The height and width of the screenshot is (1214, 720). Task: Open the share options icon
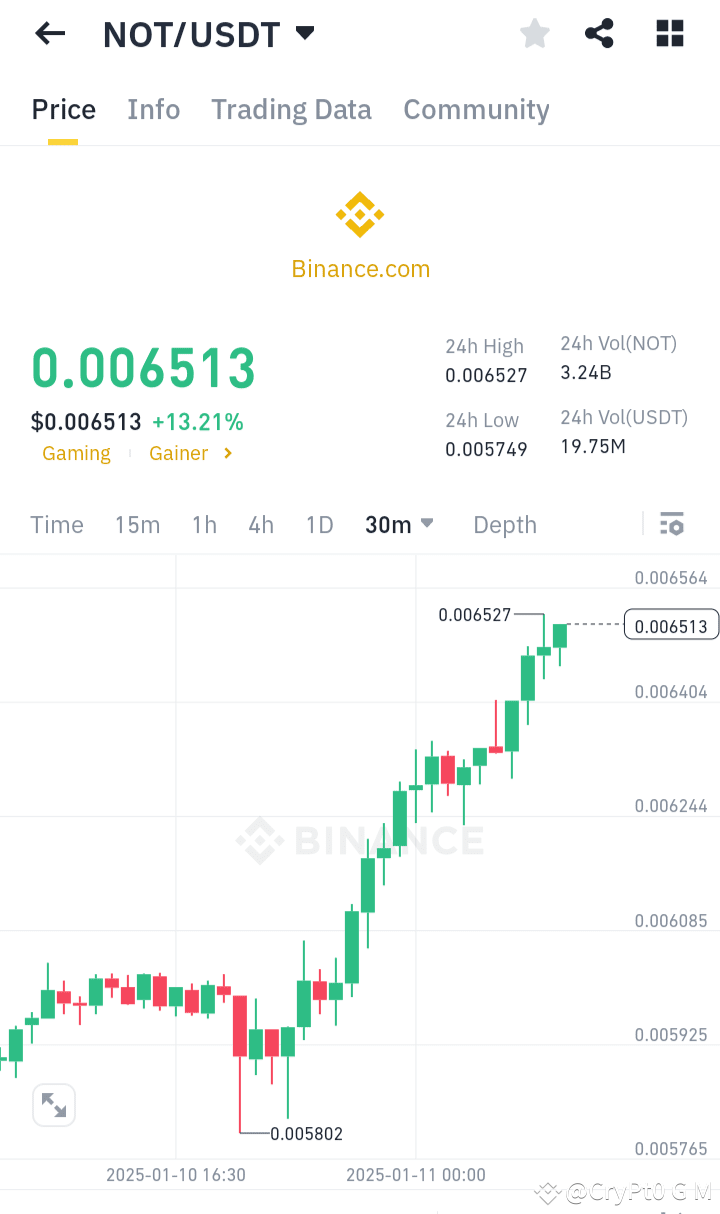(599, 33)
